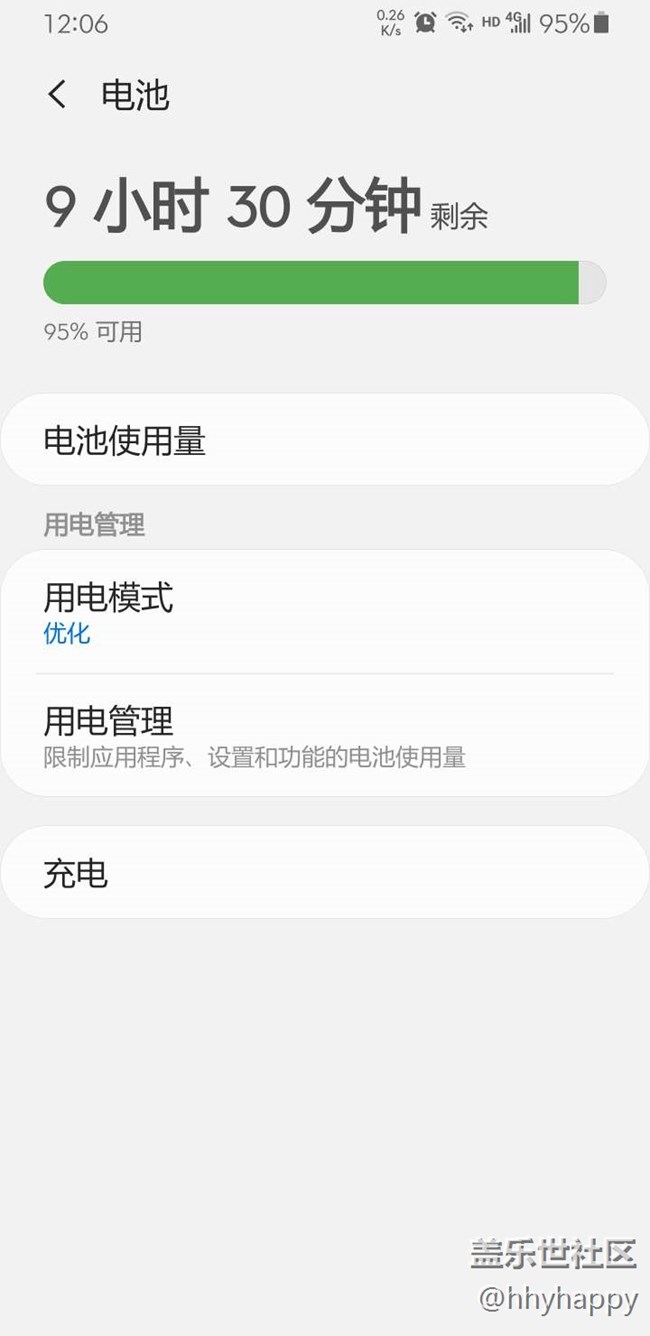Screen dimensions: 650x1336
Task: Open 用电模式 settings
Action: [x=325, y=612]
